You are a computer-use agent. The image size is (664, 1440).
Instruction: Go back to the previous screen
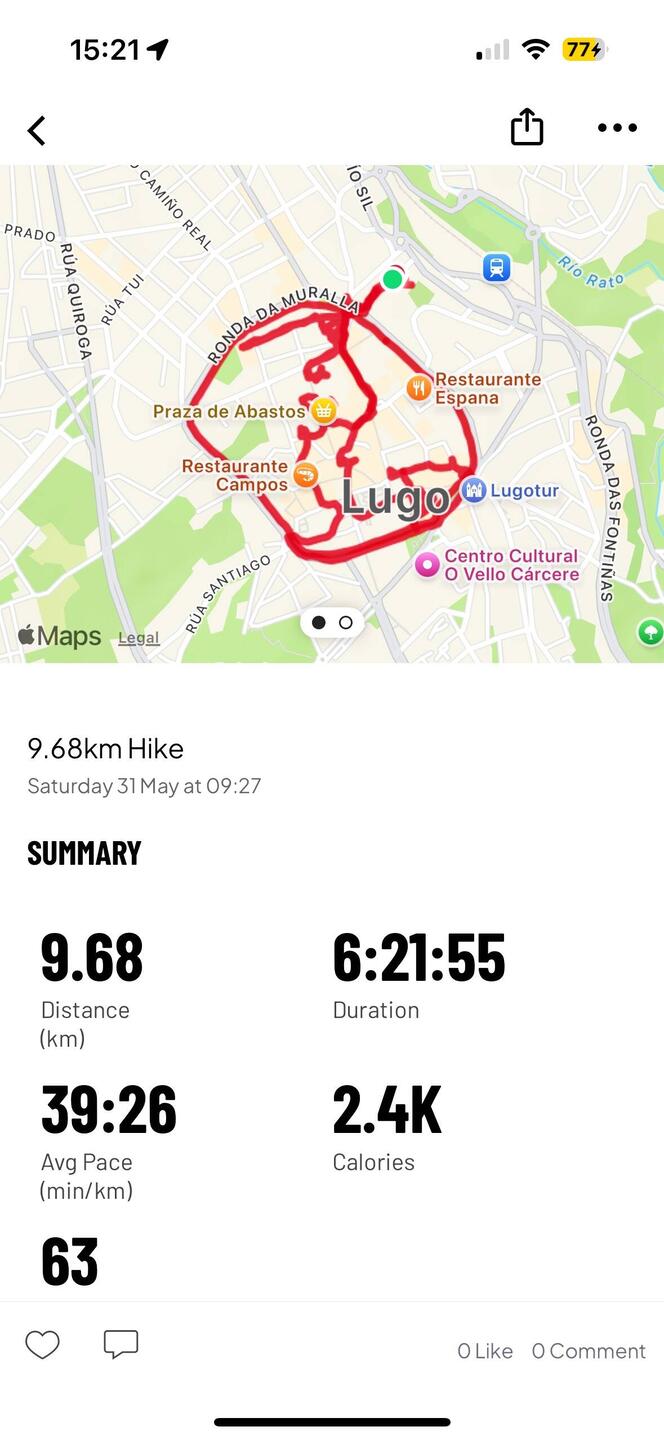coord(37,130)
